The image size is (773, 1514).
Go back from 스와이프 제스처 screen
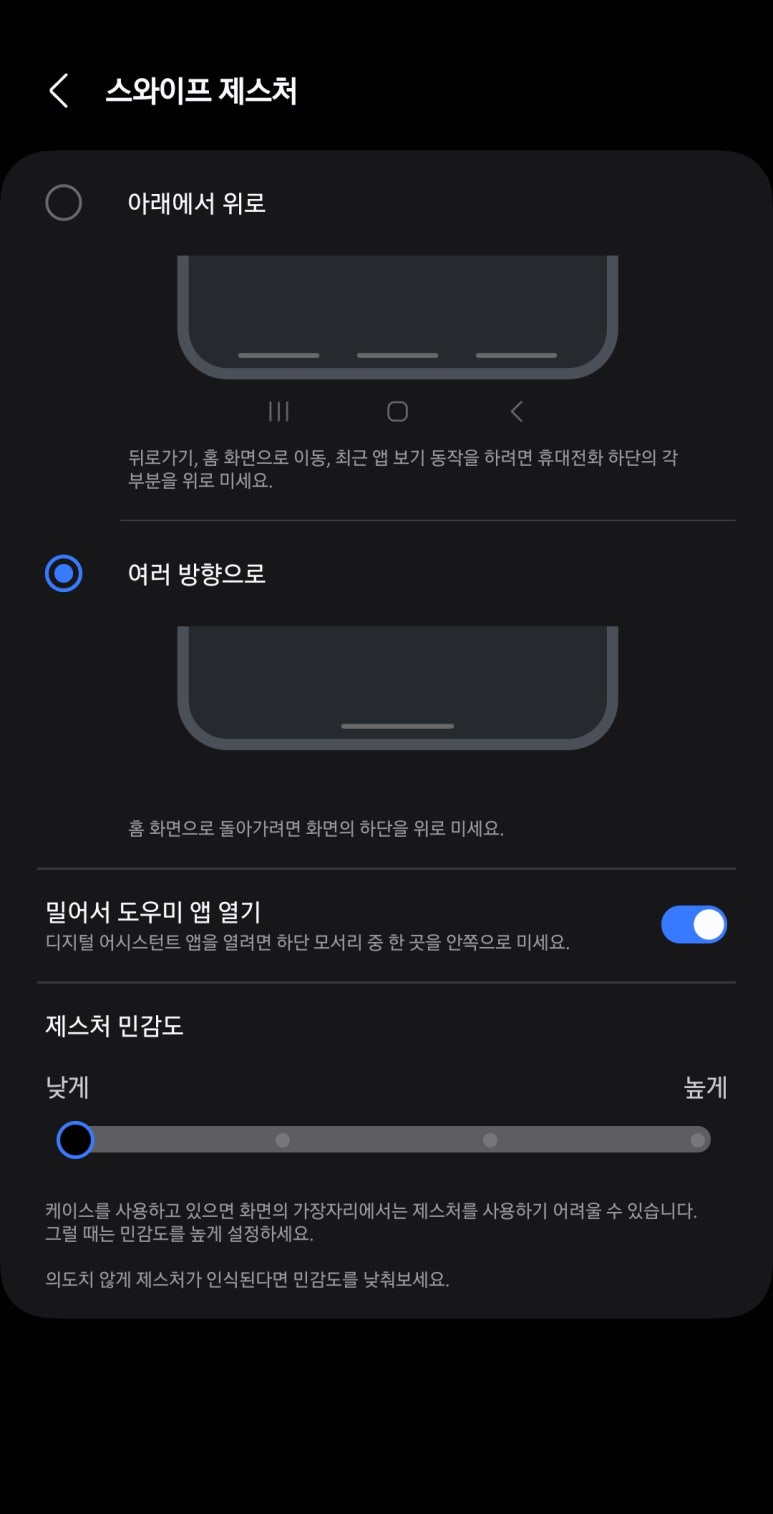pos(59,91)
